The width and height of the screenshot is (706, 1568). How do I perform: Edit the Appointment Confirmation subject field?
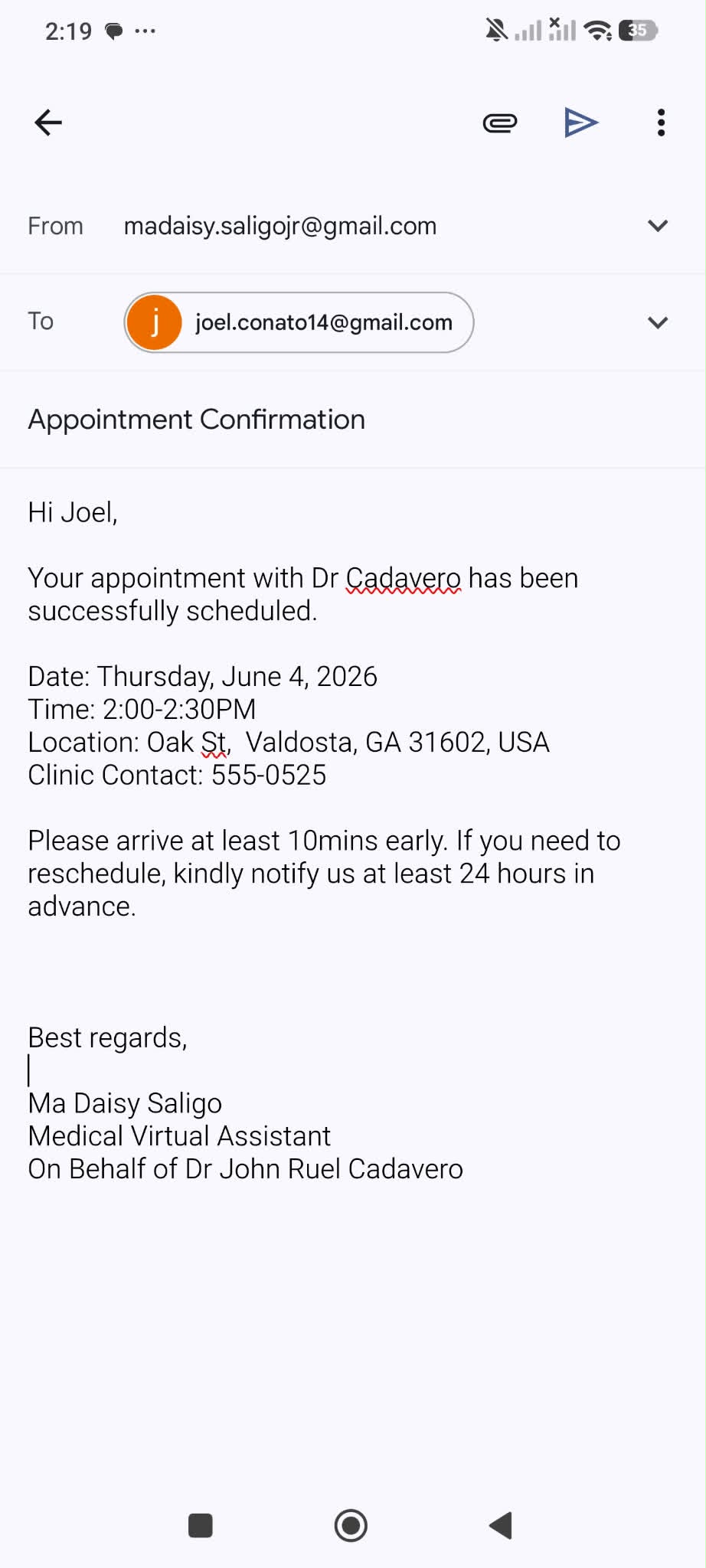point(353,420)
